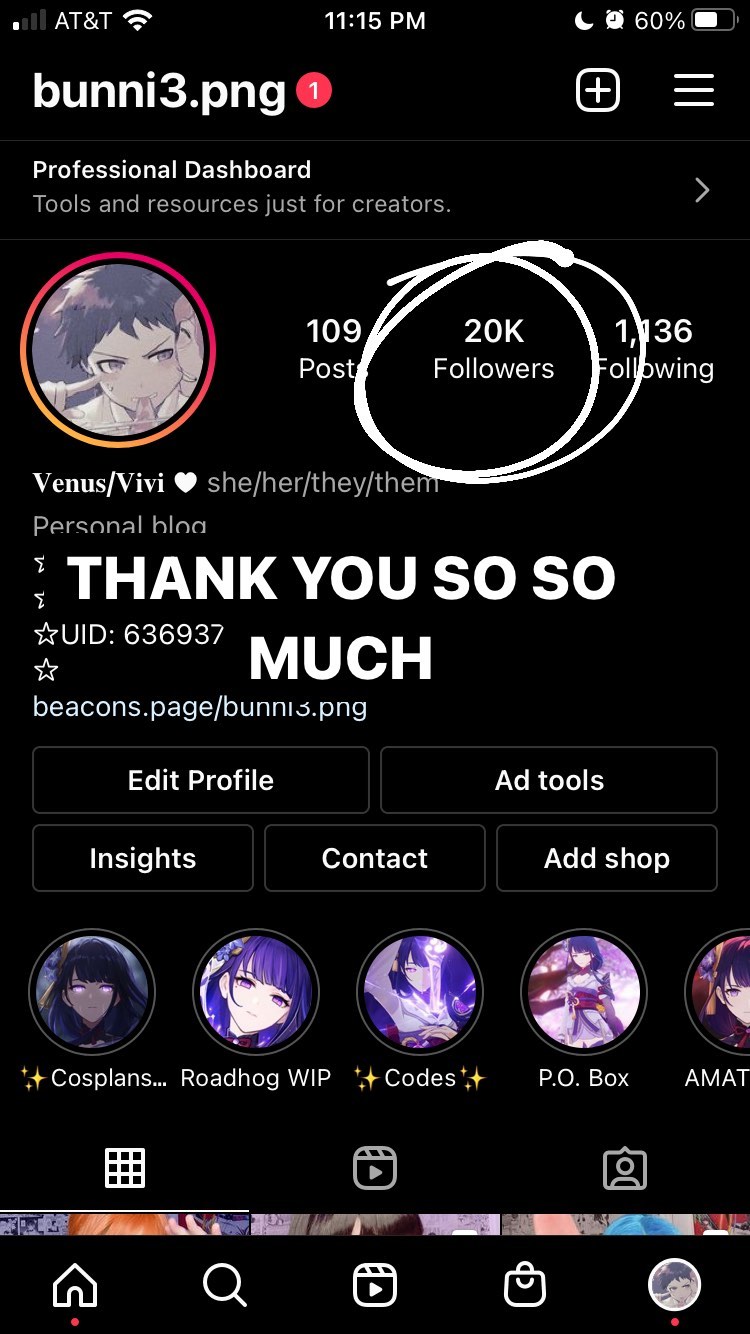The width and height of the screenshot is (750, 1334).
Task: Open the hamburger menu
Action: [x=693, y=91]
